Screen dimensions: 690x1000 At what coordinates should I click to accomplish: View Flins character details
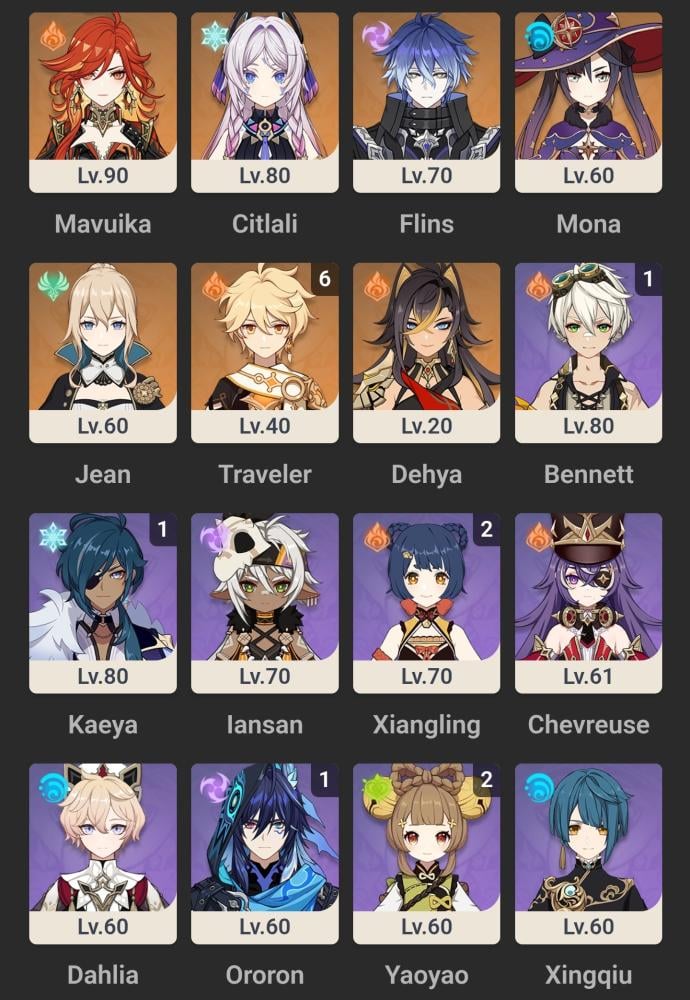427,103
